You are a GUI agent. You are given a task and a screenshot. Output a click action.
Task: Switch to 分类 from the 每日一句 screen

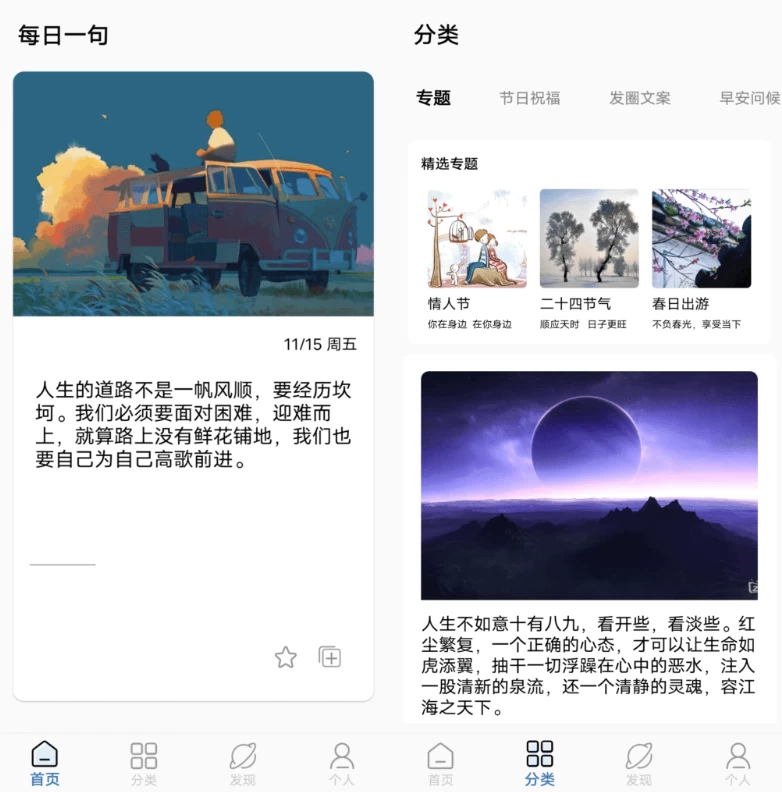[x=144, y=764]
